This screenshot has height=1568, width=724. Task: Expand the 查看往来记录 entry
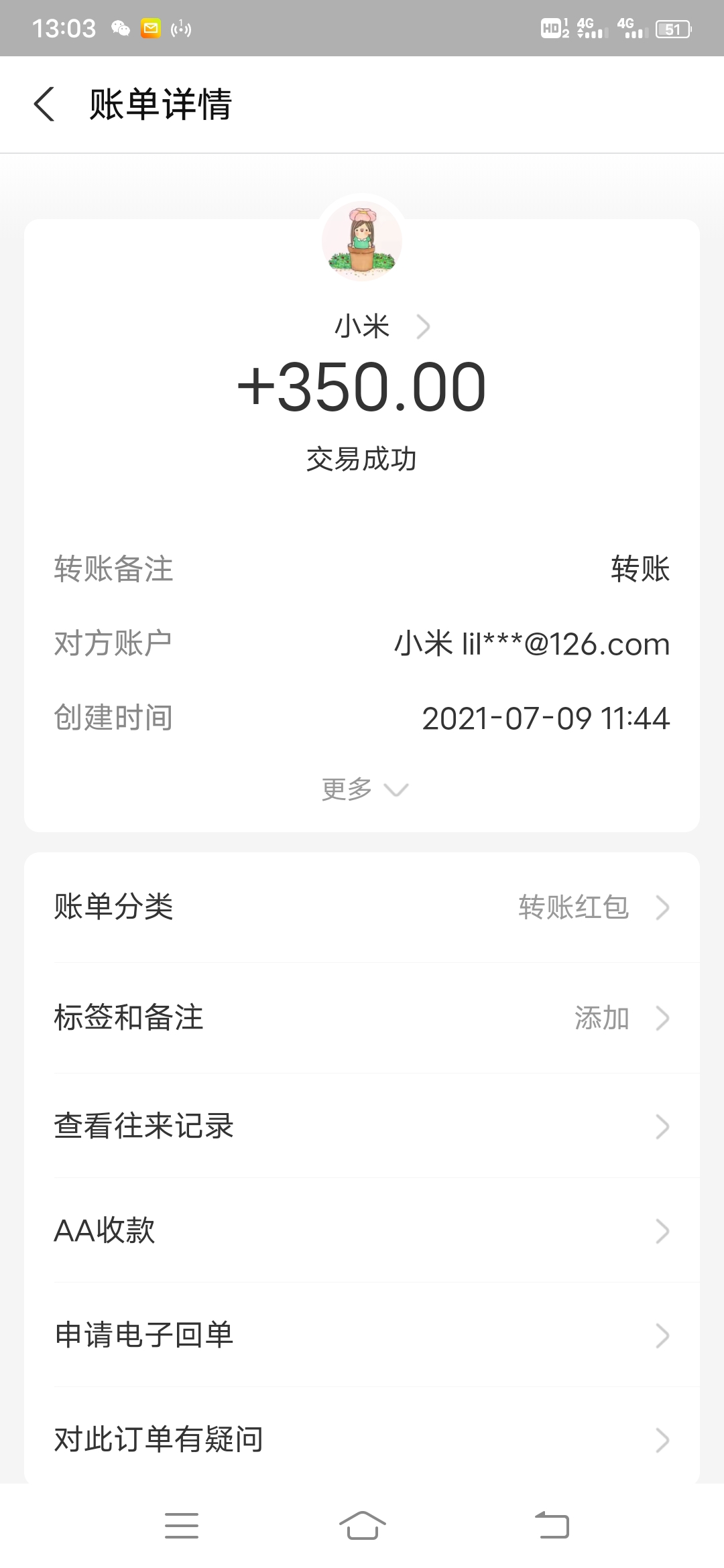(663, 1126)
